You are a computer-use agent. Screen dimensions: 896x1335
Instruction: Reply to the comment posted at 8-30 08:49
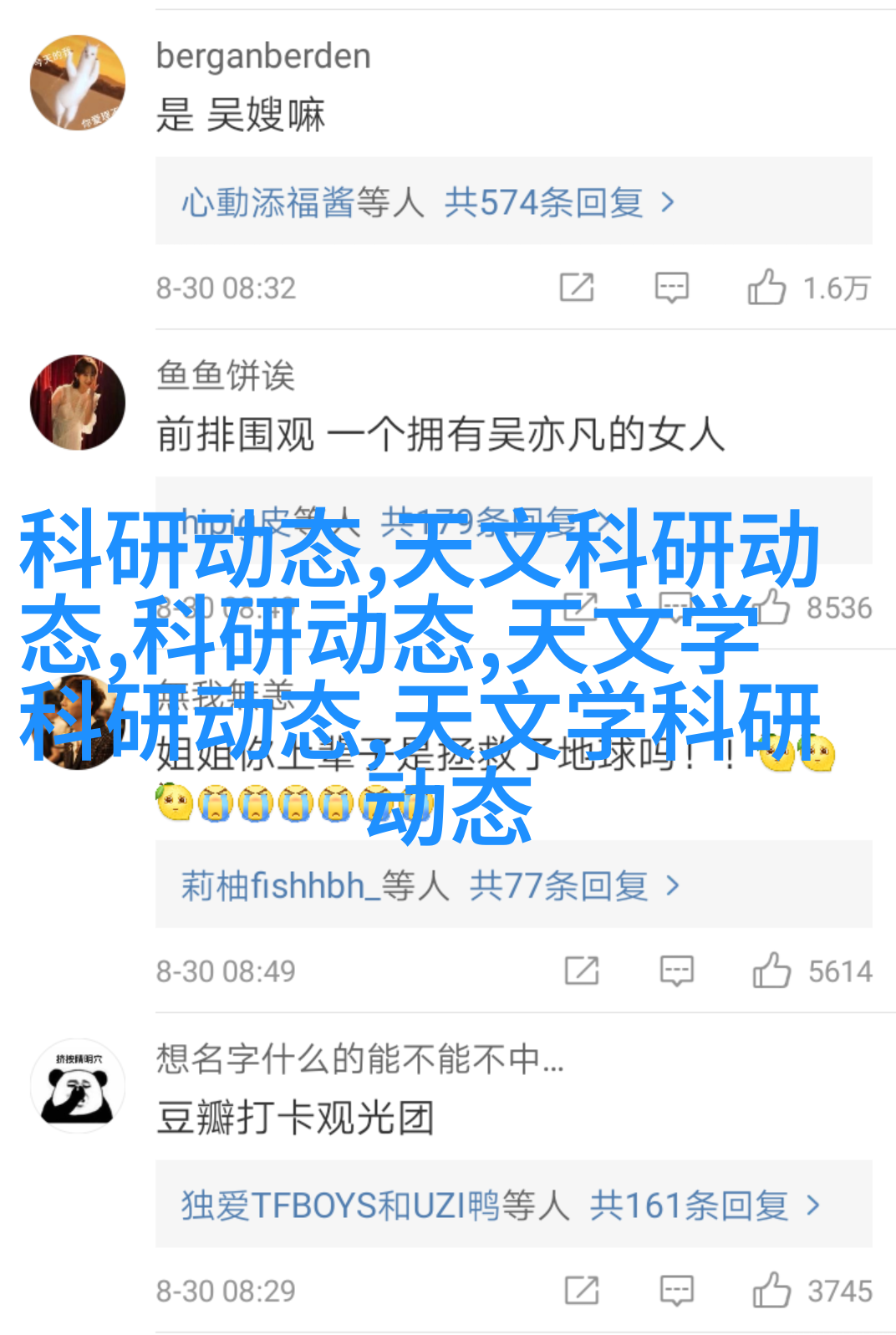coord(676,971)
